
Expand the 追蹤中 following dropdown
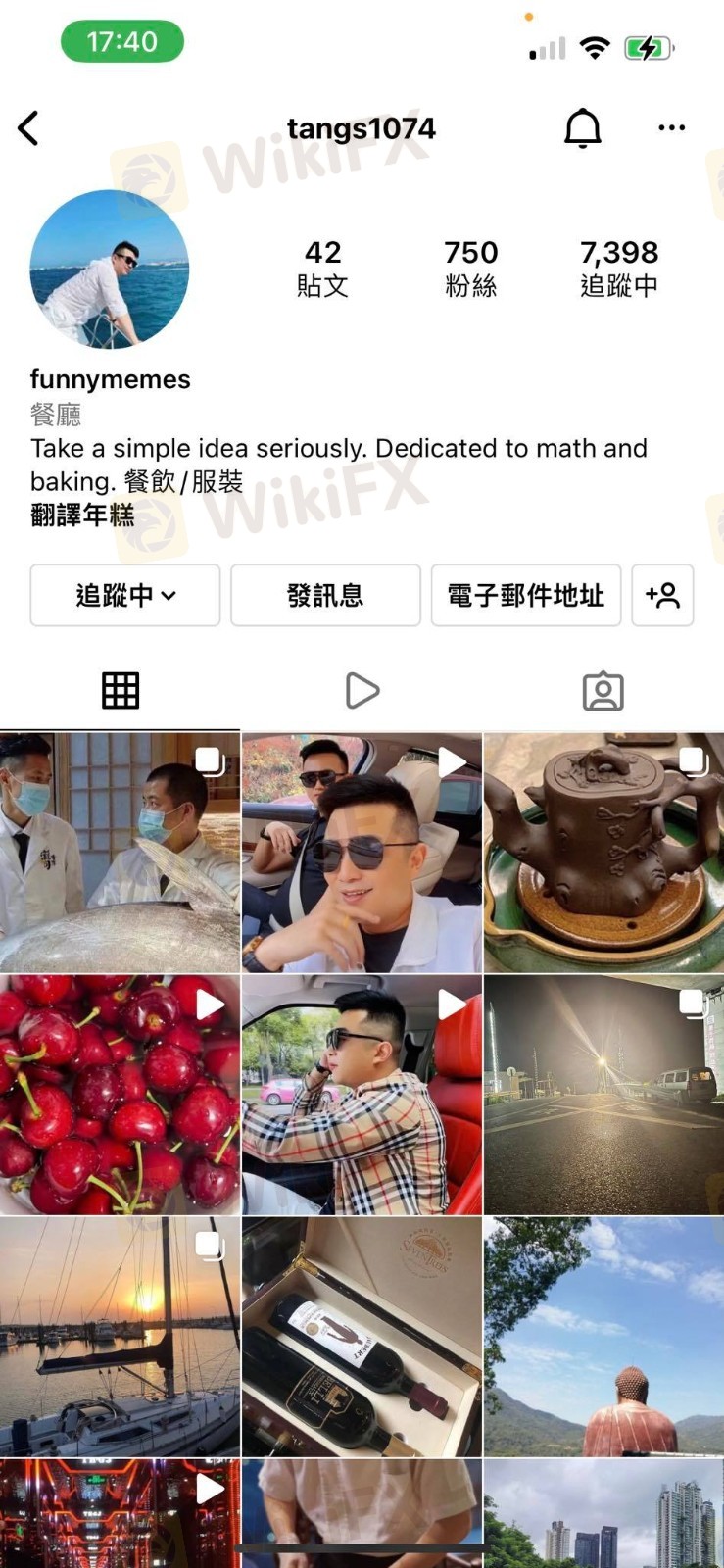(125, 595)
